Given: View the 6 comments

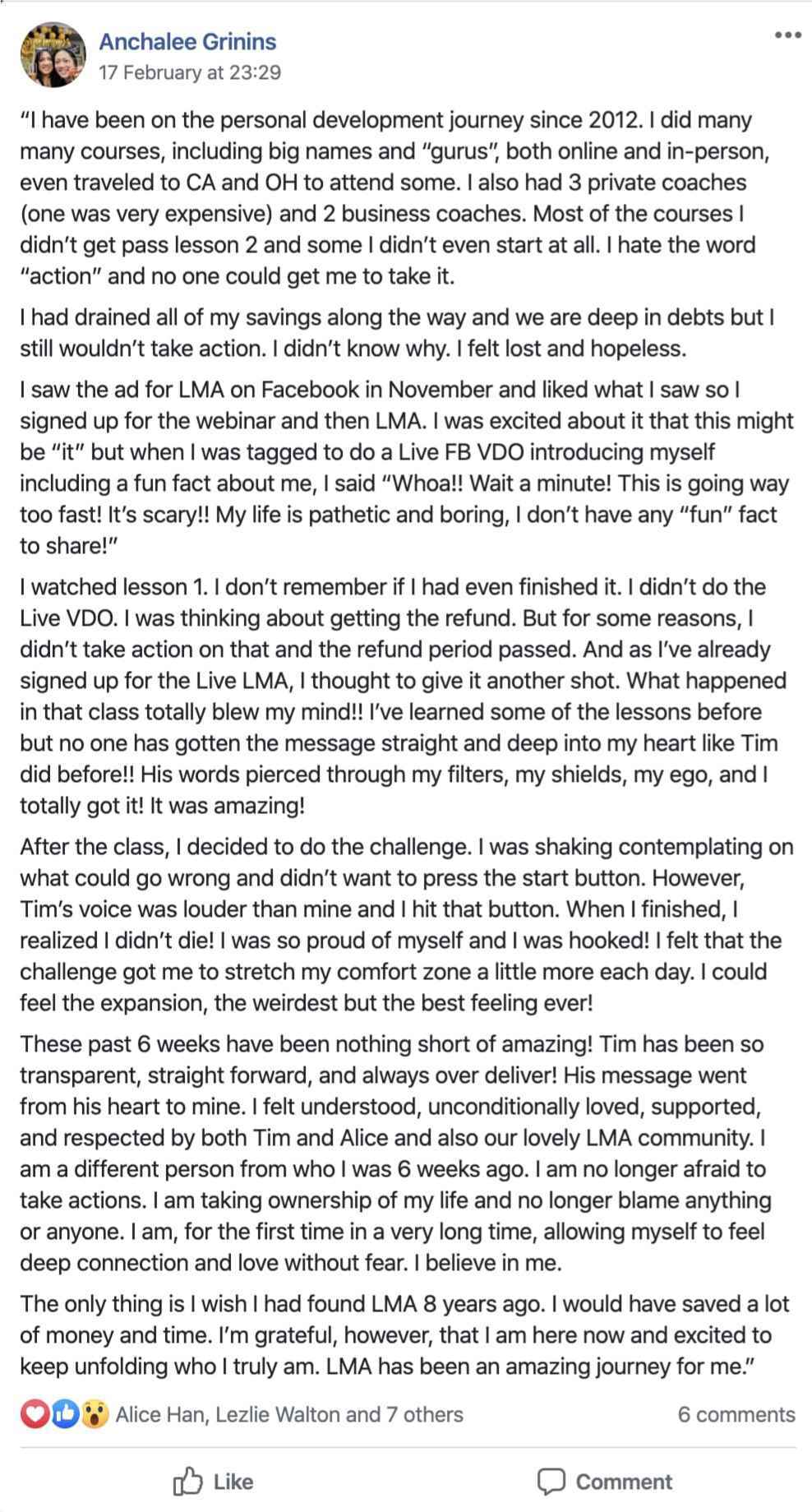Looking at the screenshot, I should click(x=736, y=1414).
